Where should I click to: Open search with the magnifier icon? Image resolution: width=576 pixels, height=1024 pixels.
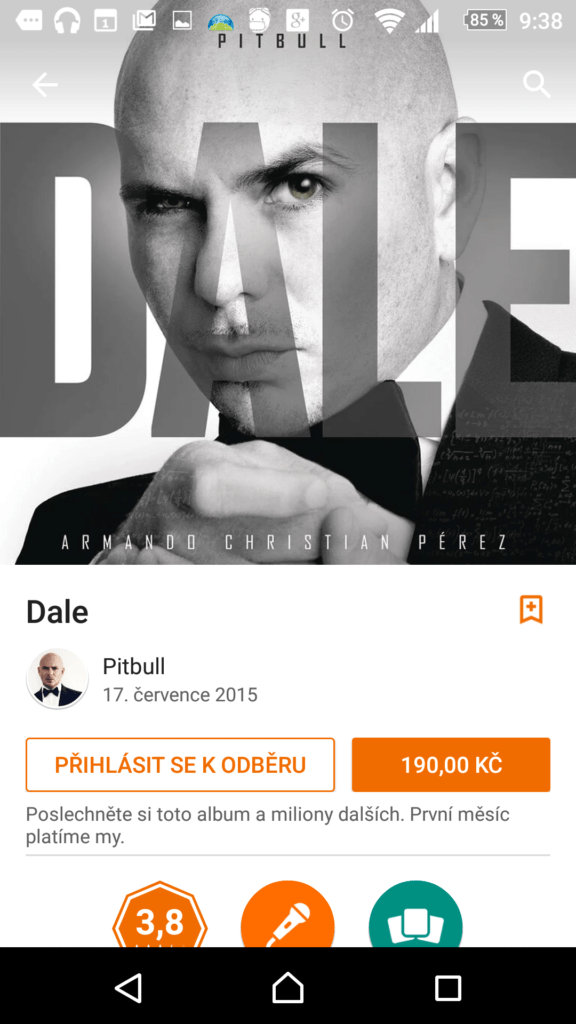coord(537,84)
